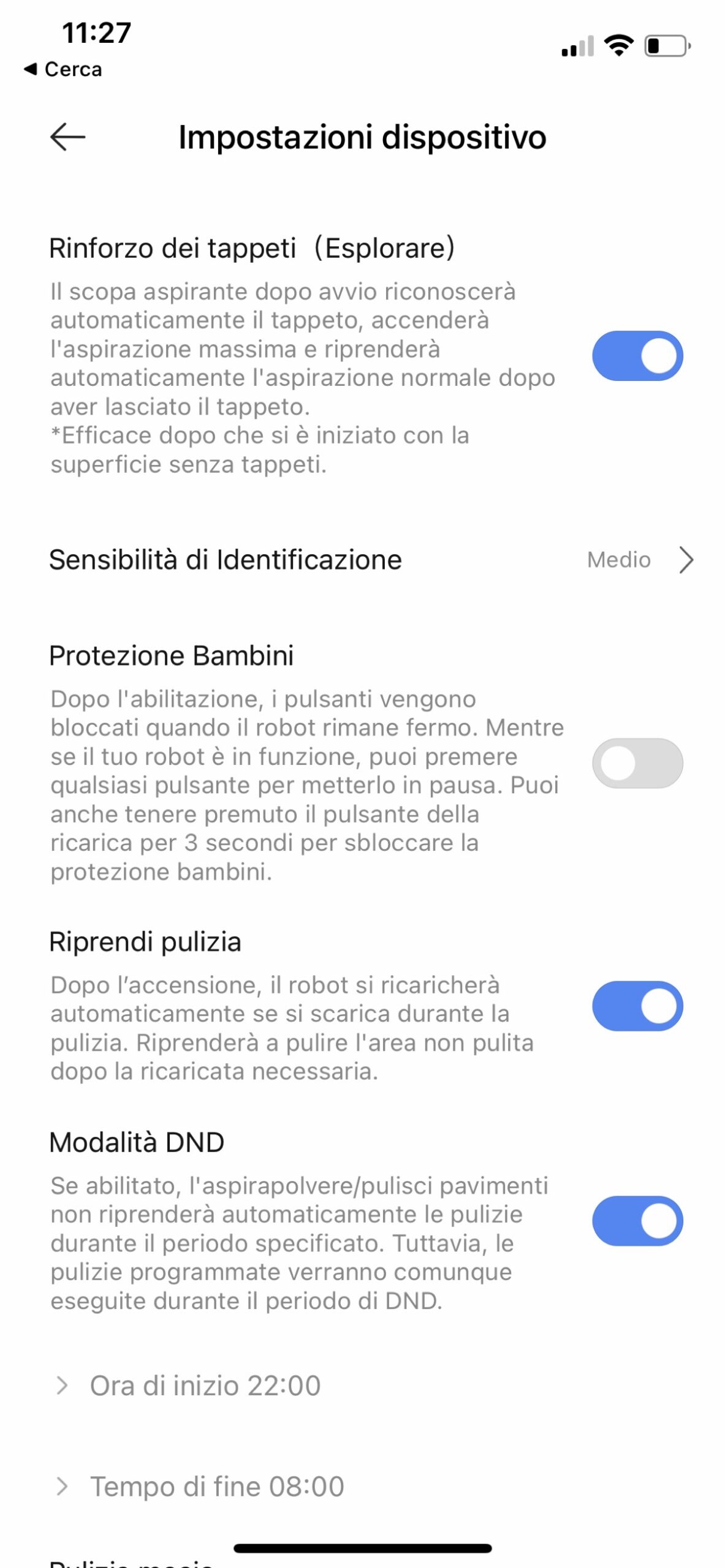Disable Rinforzo dei tappeti toggle
The width and height of the screenshot is (725, 1568).
click(x=637, y=356)
